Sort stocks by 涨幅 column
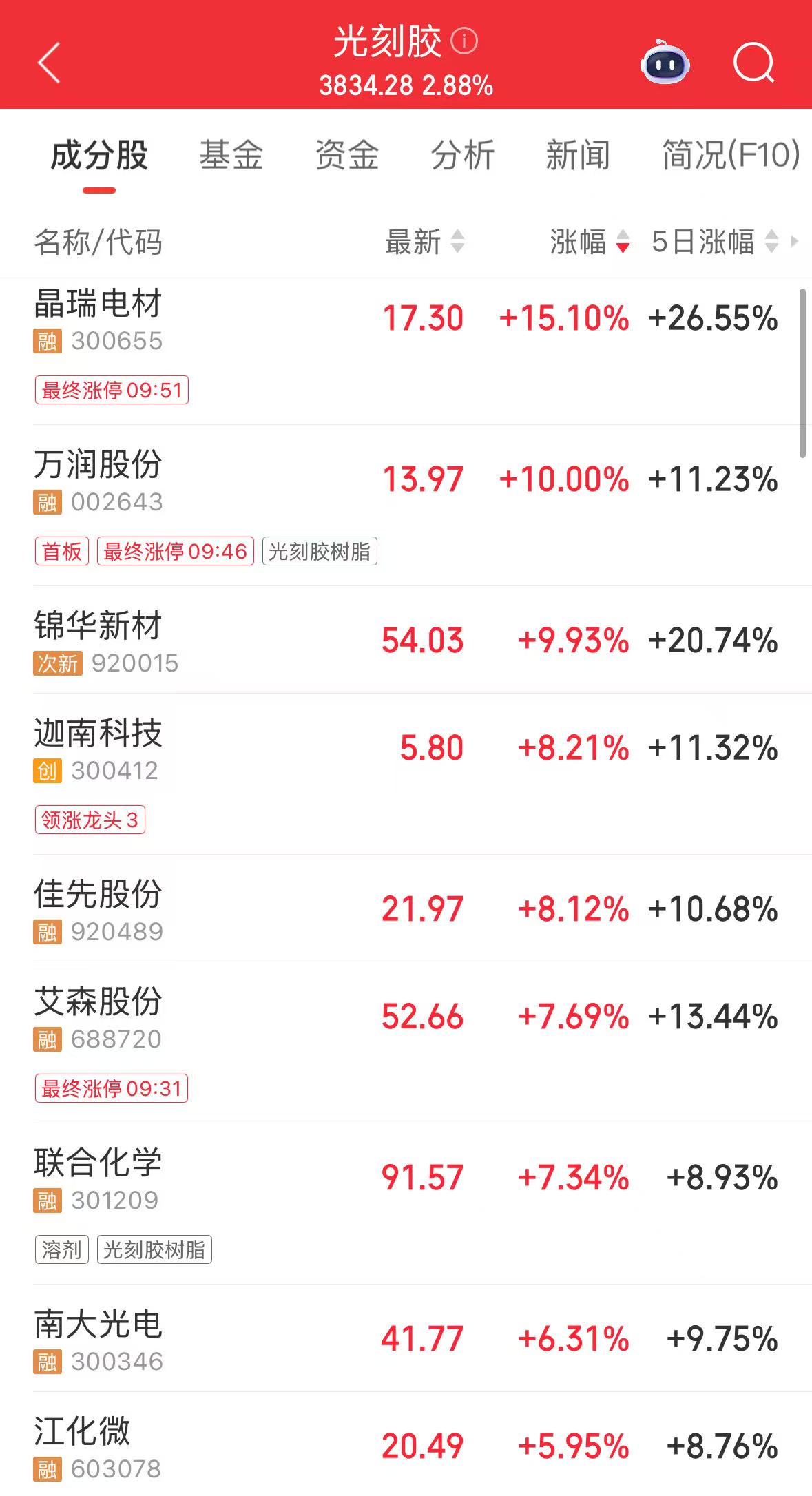 tap(590, 242)
